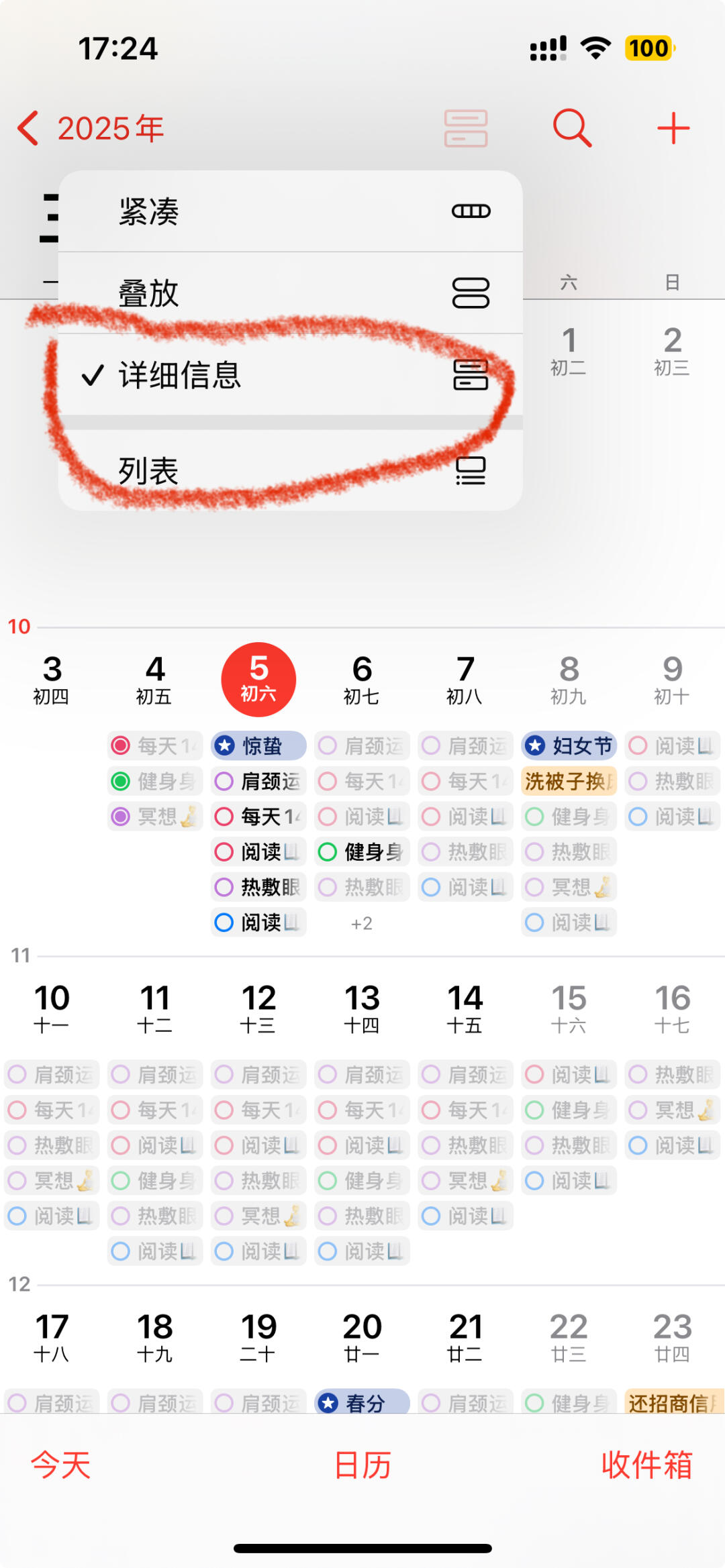Add a new calendar event
This screenshot has width=725, height=1568.
tap(673, 128)
